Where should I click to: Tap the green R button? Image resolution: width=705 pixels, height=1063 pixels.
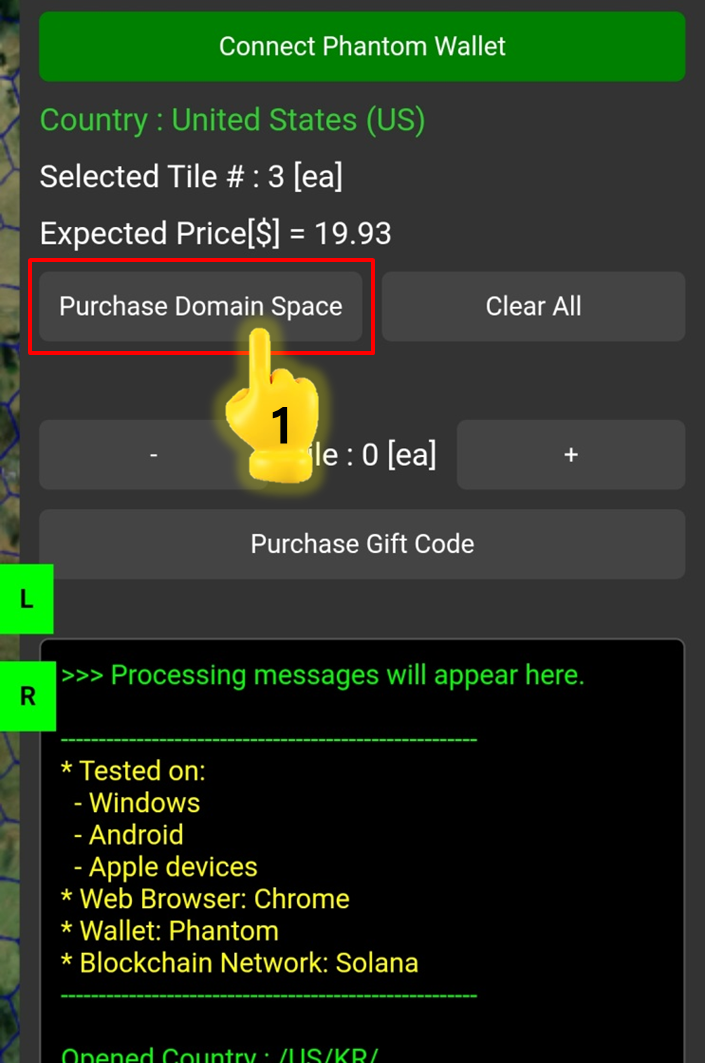coord(27,696)
